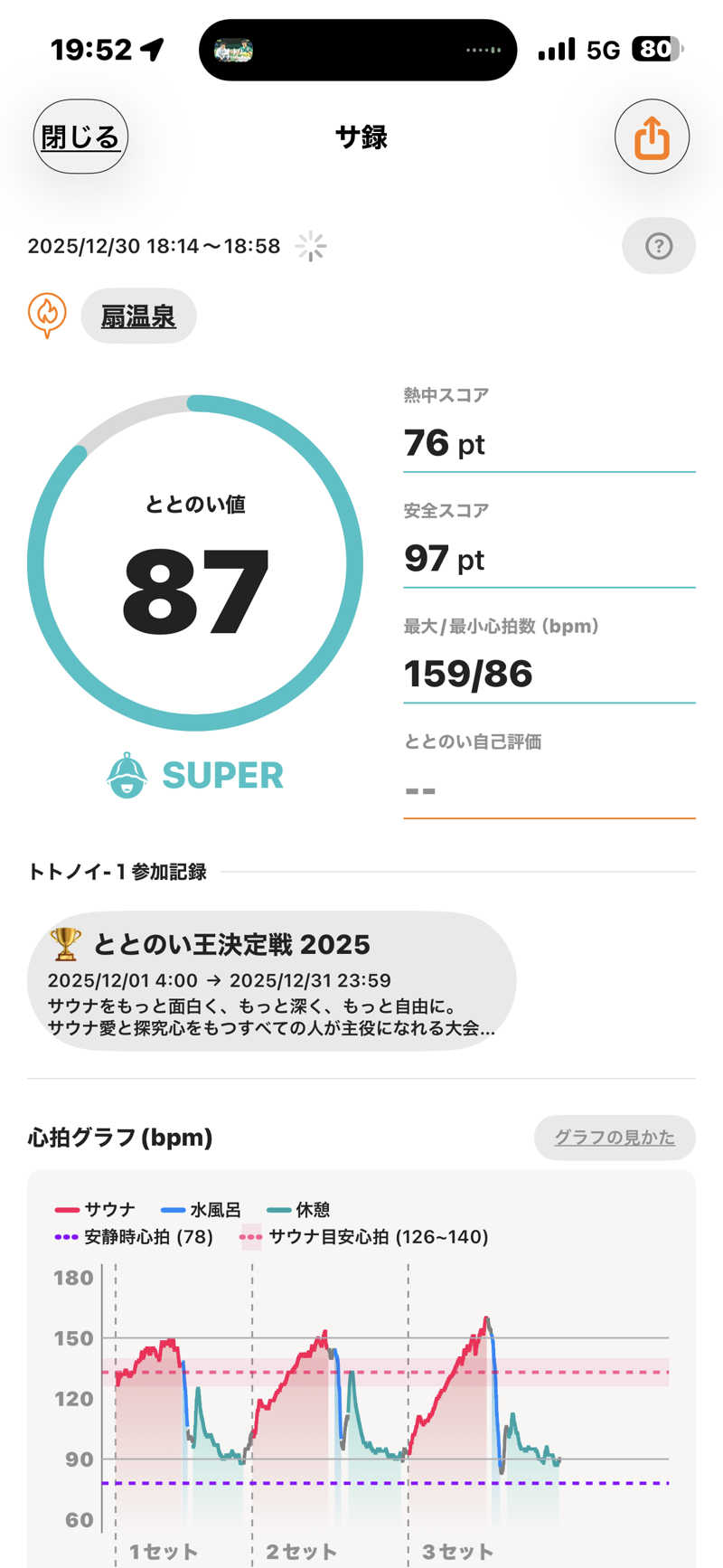Open グラフの見かた graph guide
The height and width of the screenshot is (1568, 723).
point(615,1138)
